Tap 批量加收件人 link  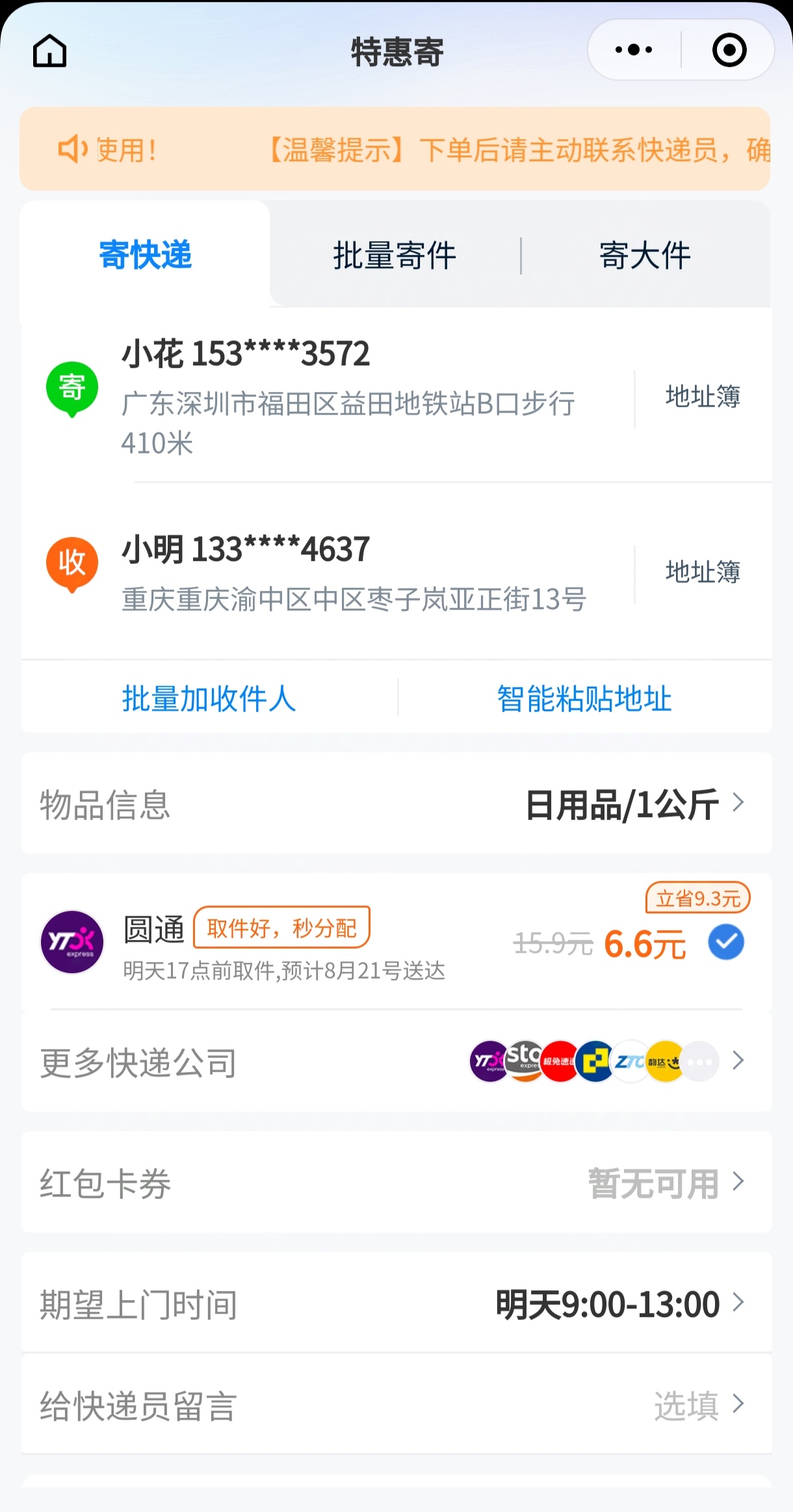pos(209,699)
